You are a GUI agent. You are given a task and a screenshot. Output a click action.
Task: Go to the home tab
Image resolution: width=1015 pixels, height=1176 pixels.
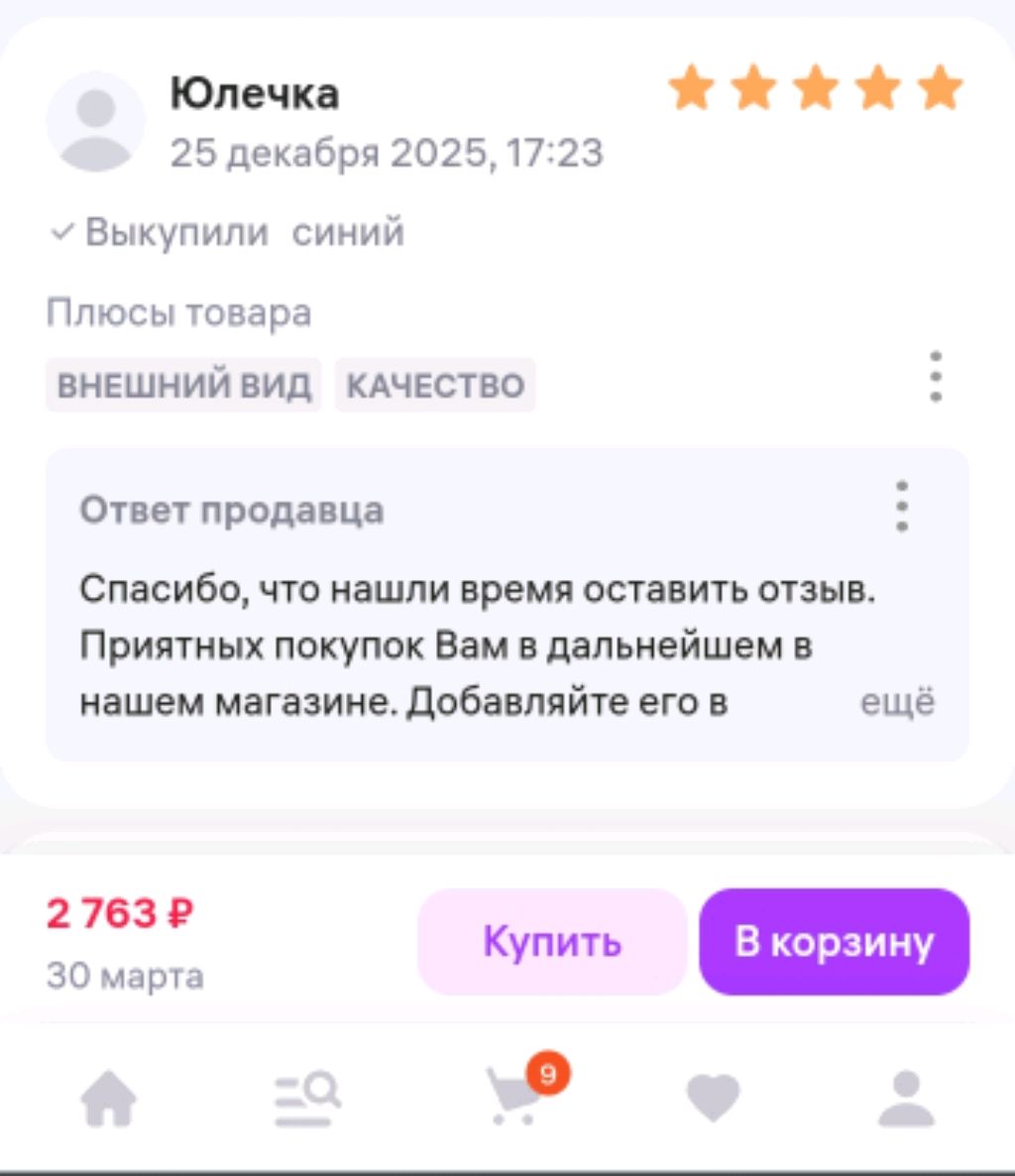(108, 1100)
